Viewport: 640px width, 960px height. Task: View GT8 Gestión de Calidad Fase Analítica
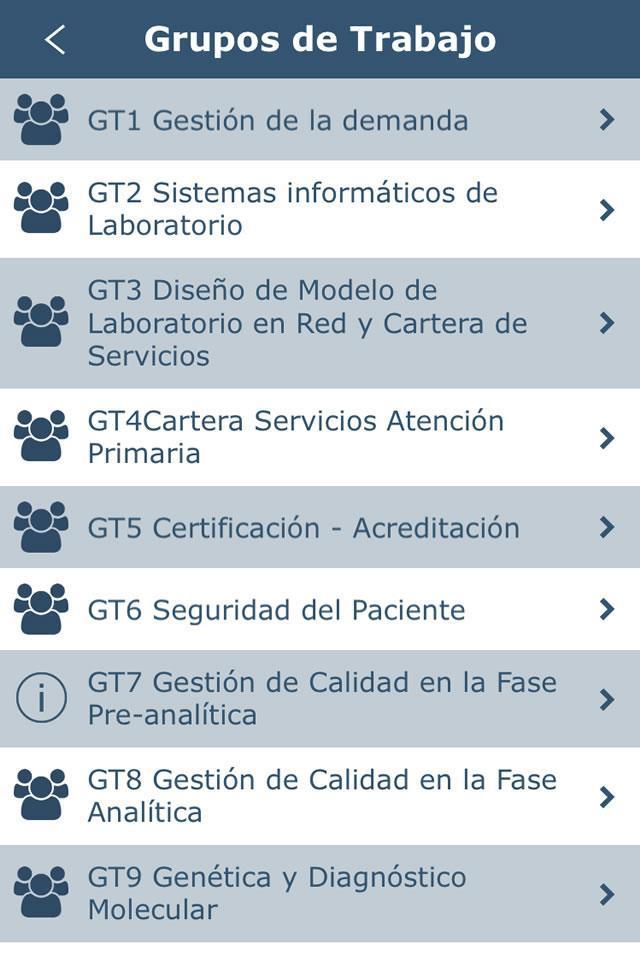click(x=321, y=796)
